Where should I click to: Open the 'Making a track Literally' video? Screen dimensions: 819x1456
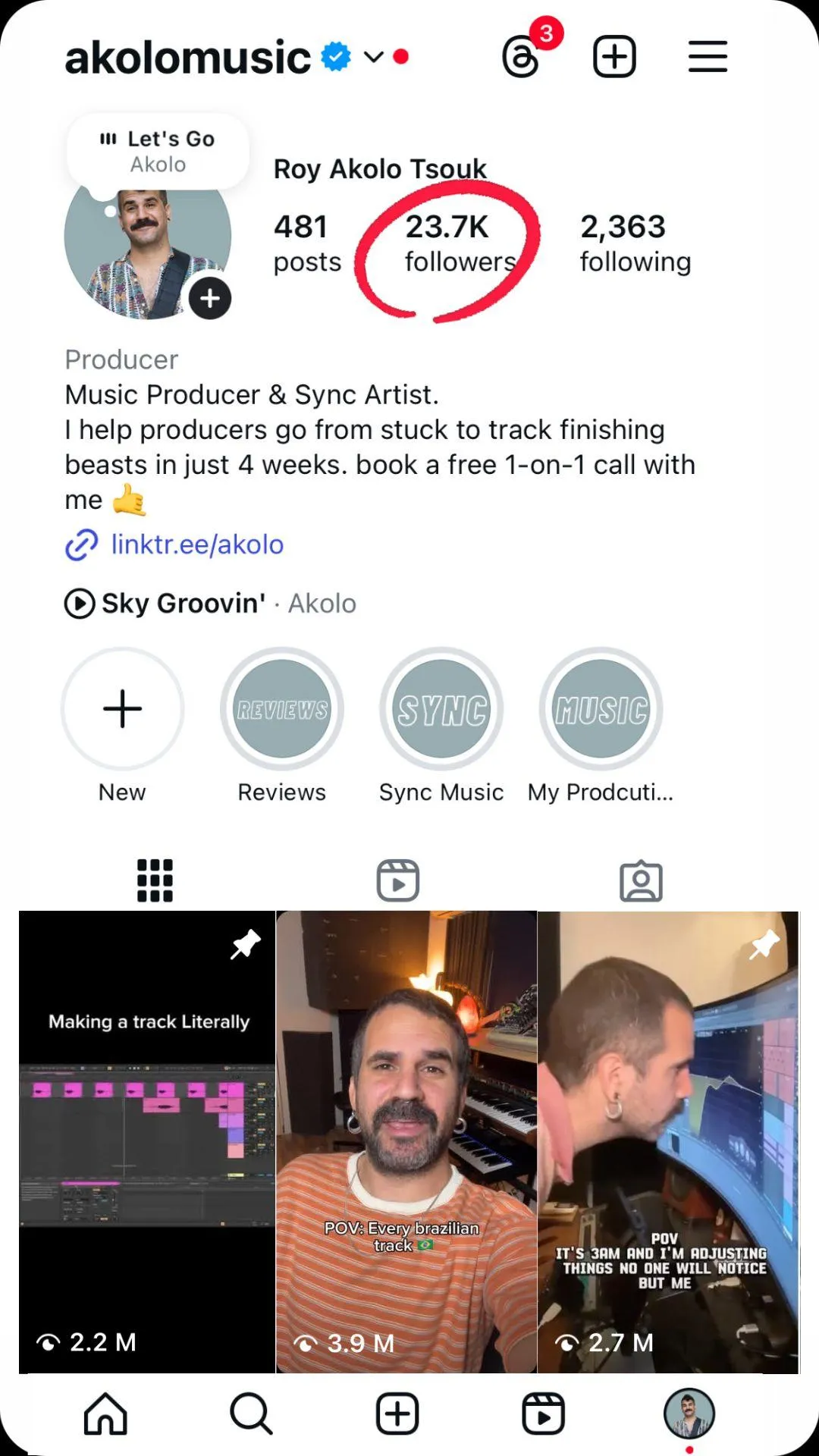[x=147, y=1141]
